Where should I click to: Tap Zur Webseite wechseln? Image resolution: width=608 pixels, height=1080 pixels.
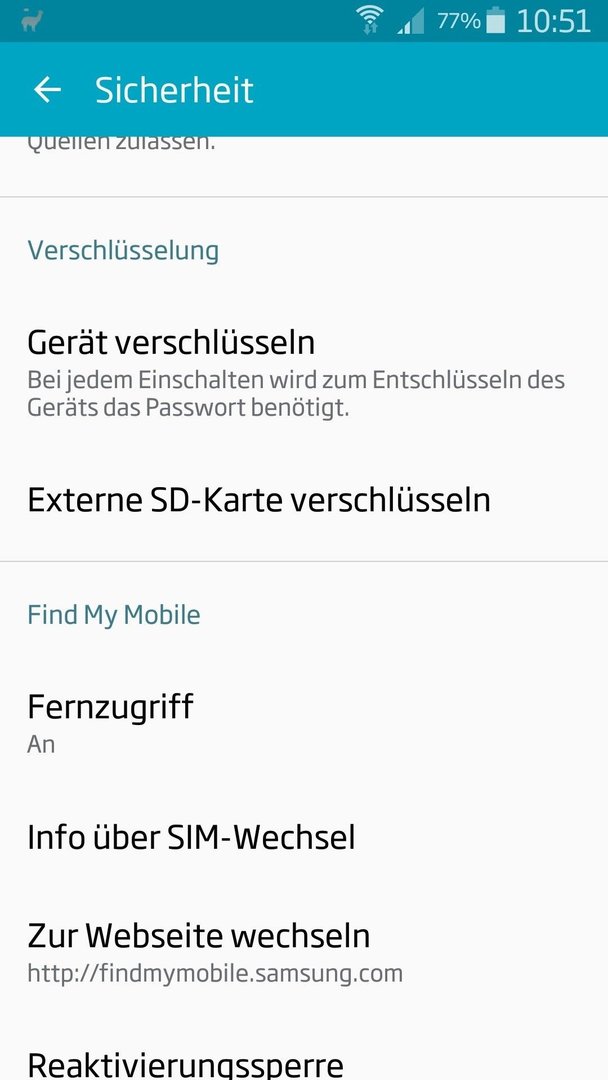304,951
